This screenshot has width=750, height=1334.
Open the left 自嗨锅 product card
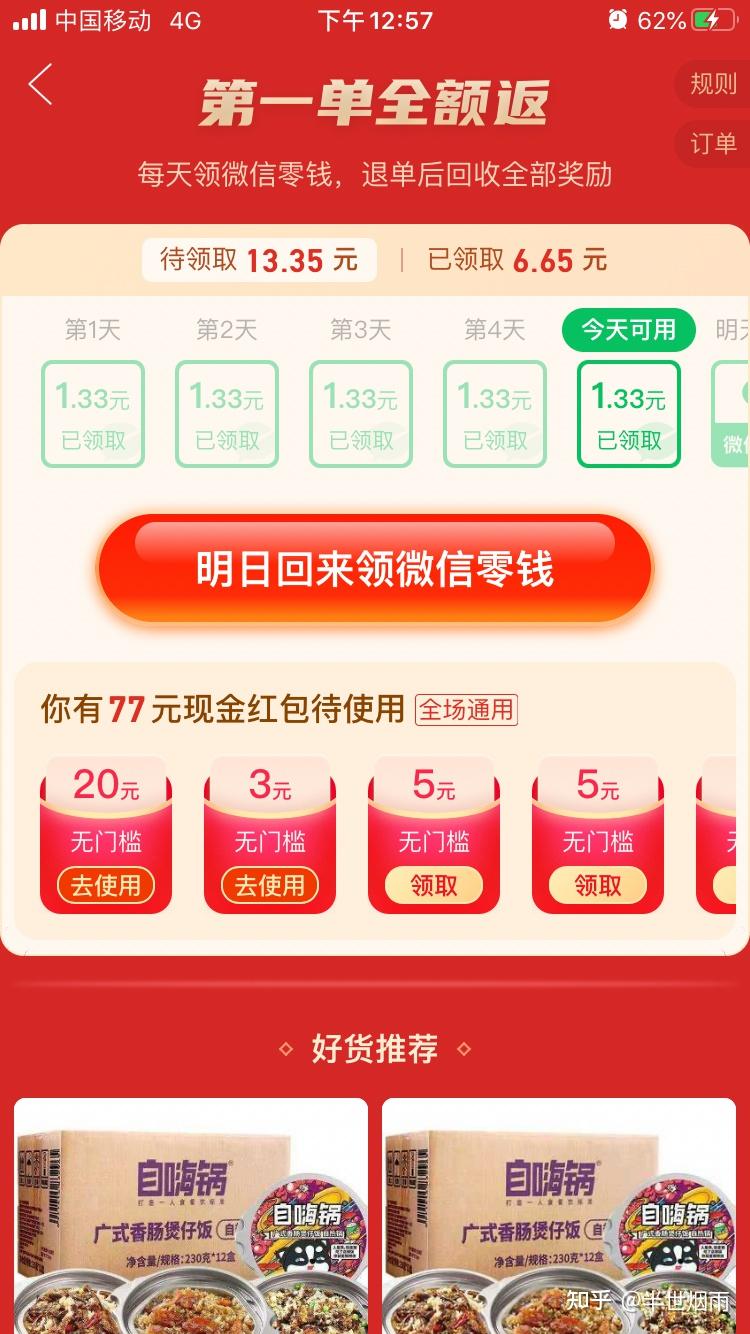pos(191,1215)
